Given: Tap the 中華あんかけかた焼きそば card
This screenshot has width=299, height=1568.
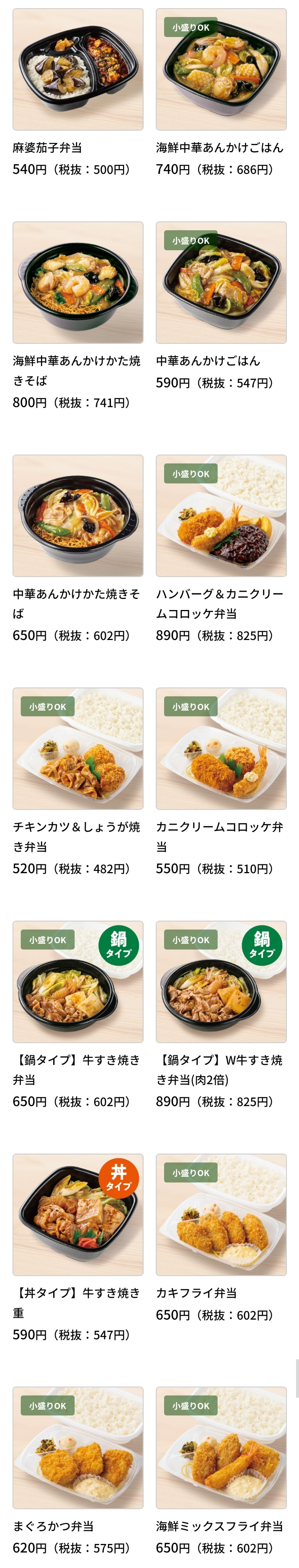Looking at the screenshot, I should pyautogui.click(x=78, y=516).
